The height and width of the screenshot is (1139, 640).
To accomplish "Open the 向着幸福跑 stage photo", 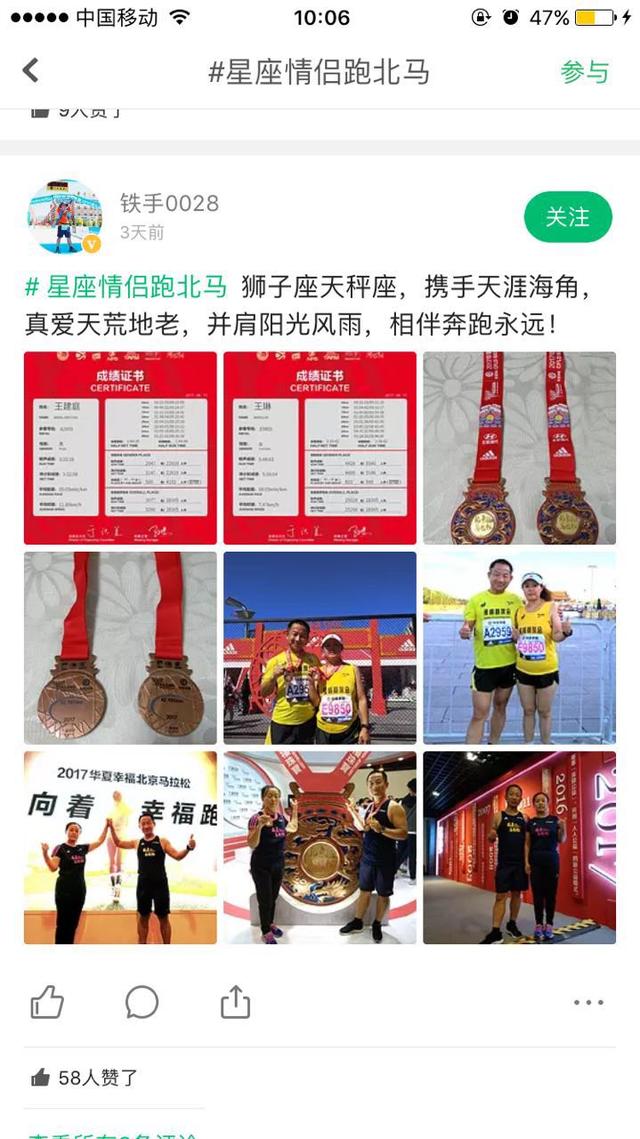I will coord(120,847).
